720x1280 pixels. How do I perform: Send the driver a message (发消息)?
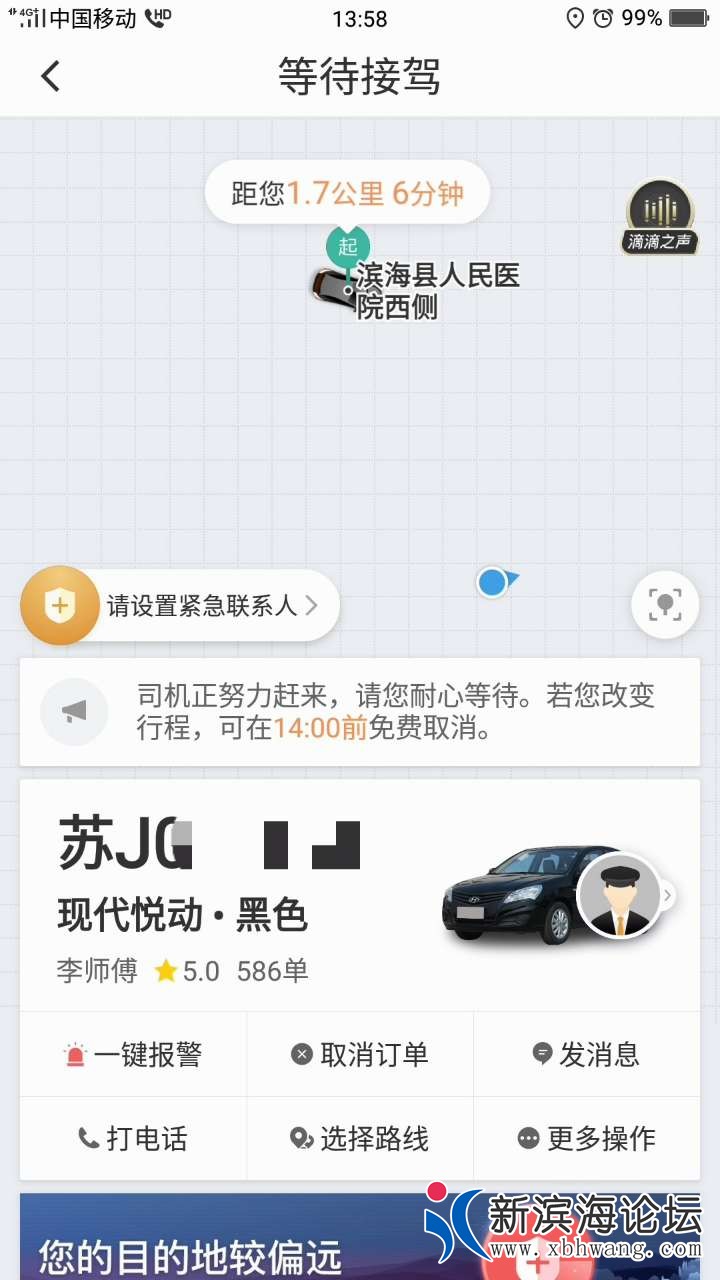pyautogui.click(x=586, y=1054)
